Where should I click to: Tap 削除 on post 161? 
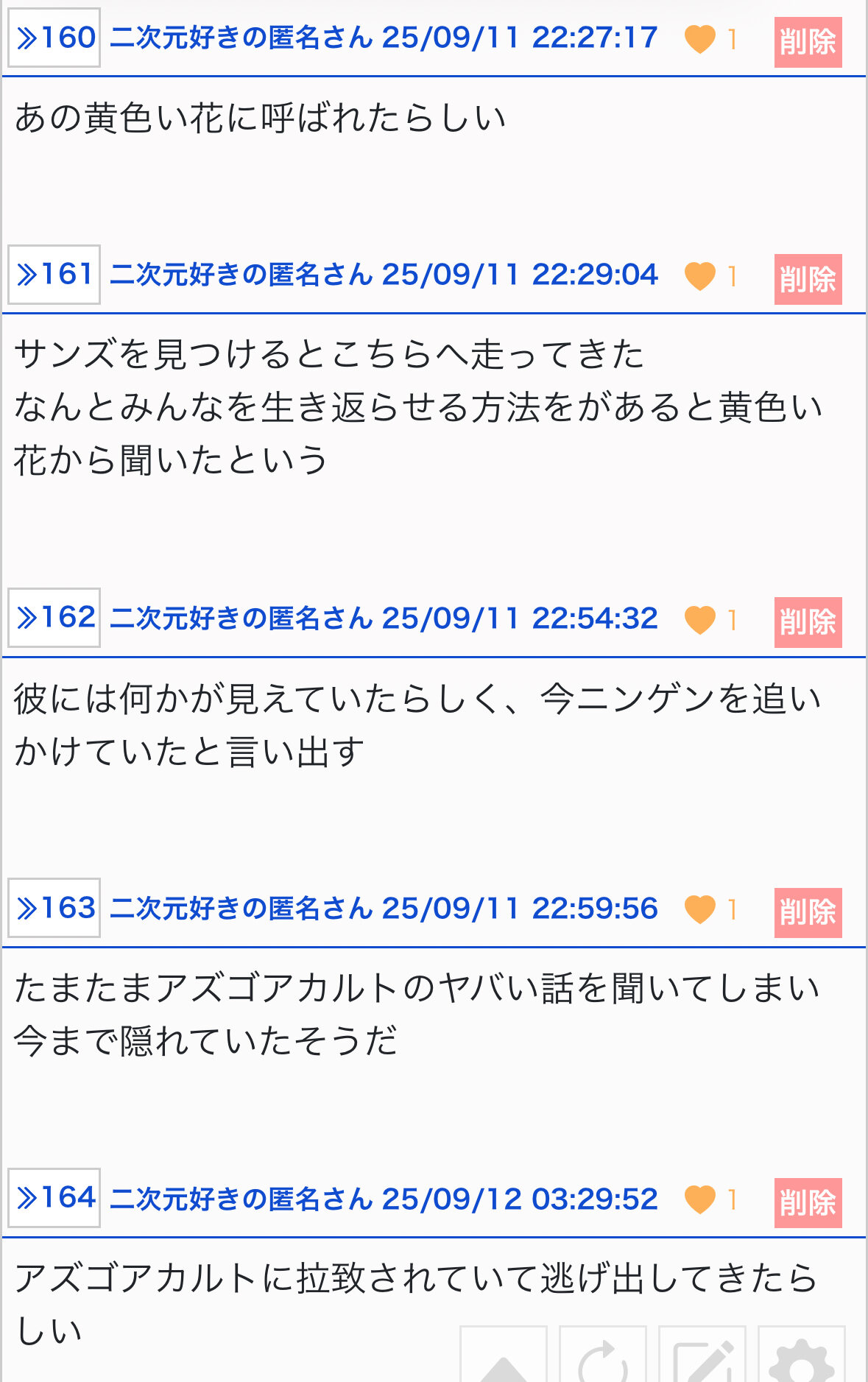pyautogui.click(x=808, y=279)
